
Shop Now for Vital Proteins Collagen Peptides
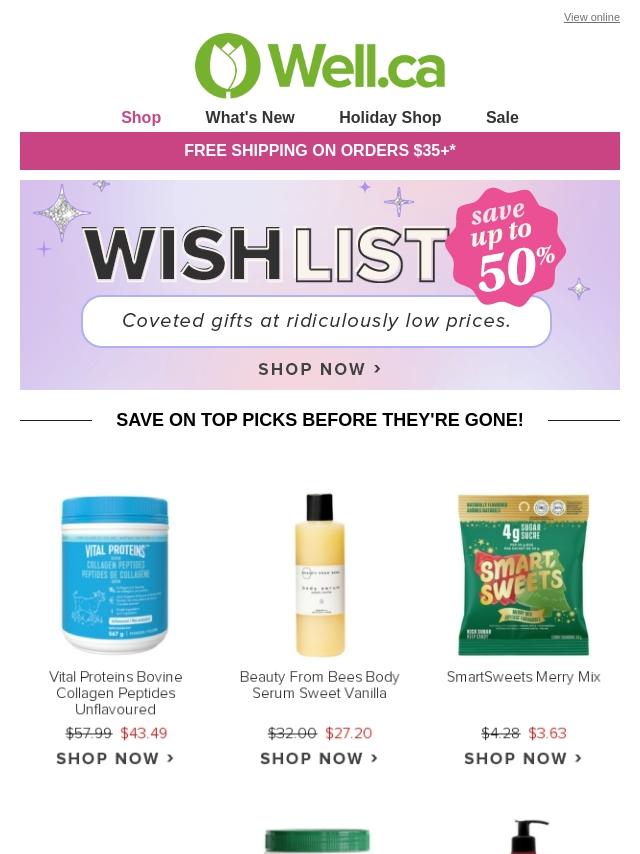[x=115, y=758]
